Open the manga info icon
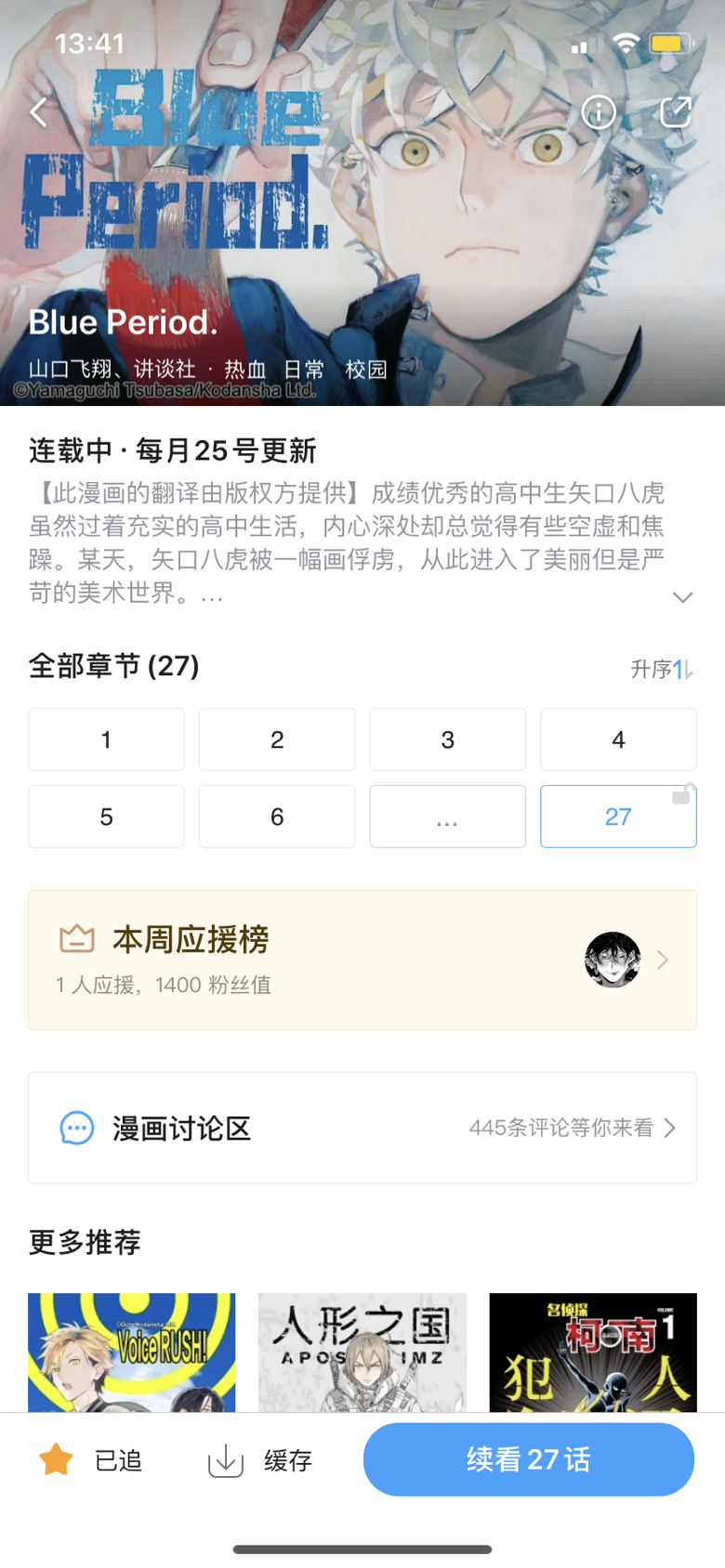The height and width of the screenshot is (1568, 725). pos(599,112)
